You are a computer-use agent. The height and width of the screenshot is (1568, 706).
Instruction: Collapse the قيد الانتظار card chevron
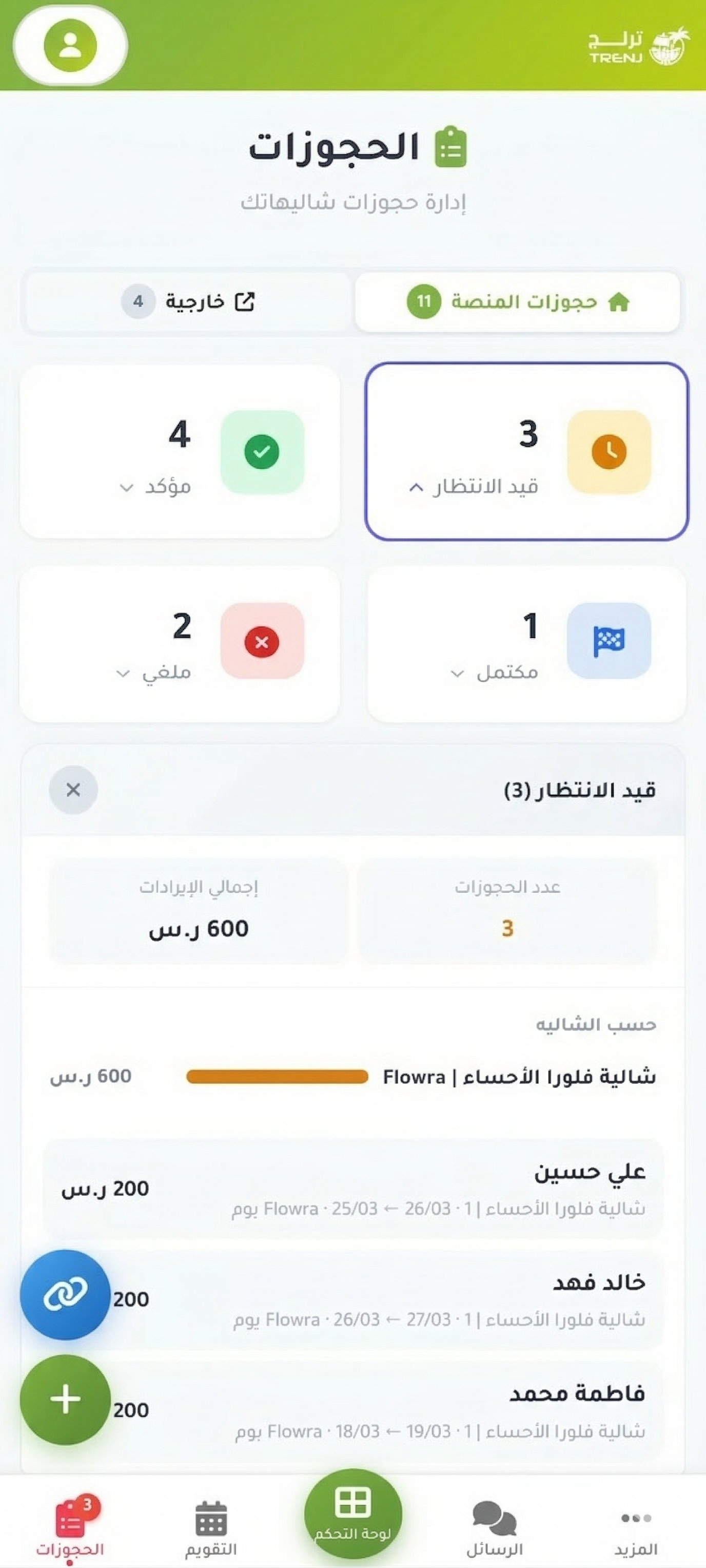pyautogui.click(x=415, y=487)
